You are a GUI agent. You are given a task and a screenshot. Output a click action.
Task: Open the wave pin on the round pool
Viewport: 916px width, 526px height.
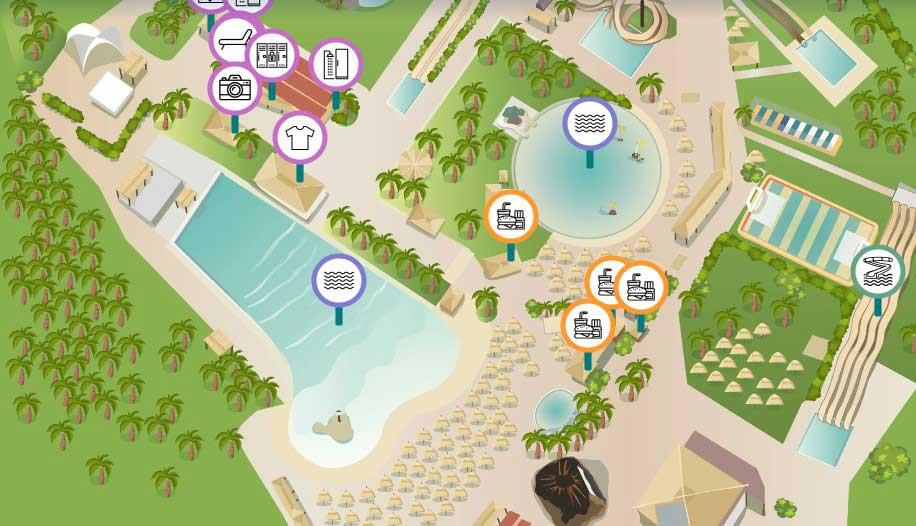tap(589, 124)
